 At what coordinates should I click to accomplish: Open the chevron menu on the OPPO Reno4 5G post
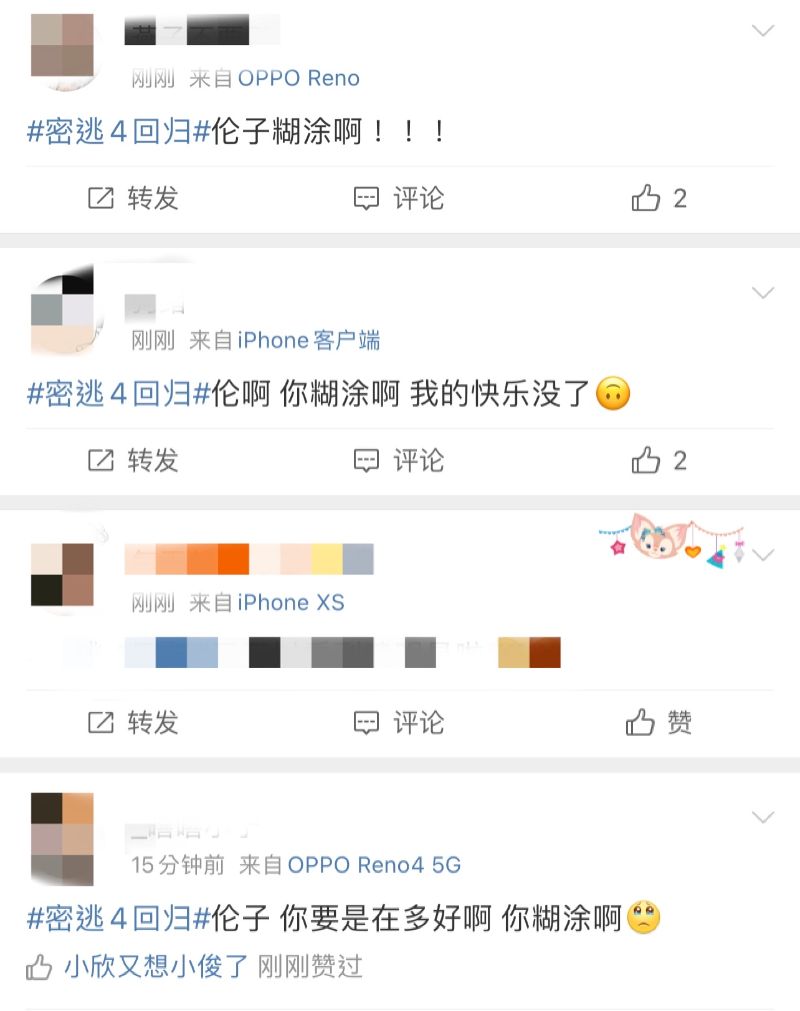pyautogui.click(x=763, y=817)
